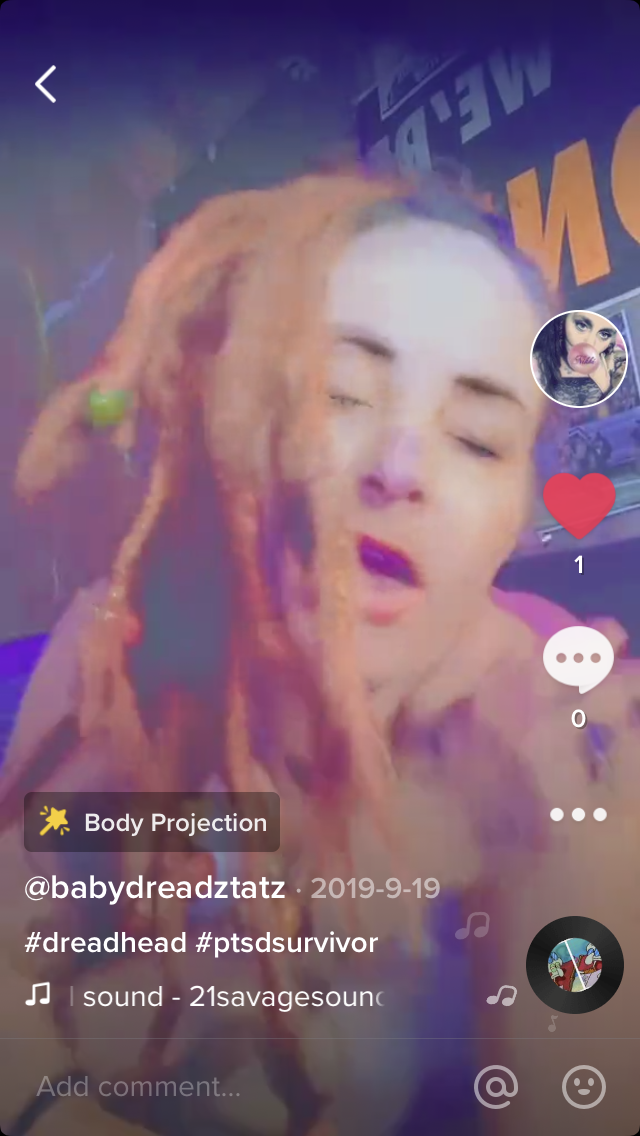Open the three-dot more options menu
This screenshot has width=640, height=1136.
point(578,815)
